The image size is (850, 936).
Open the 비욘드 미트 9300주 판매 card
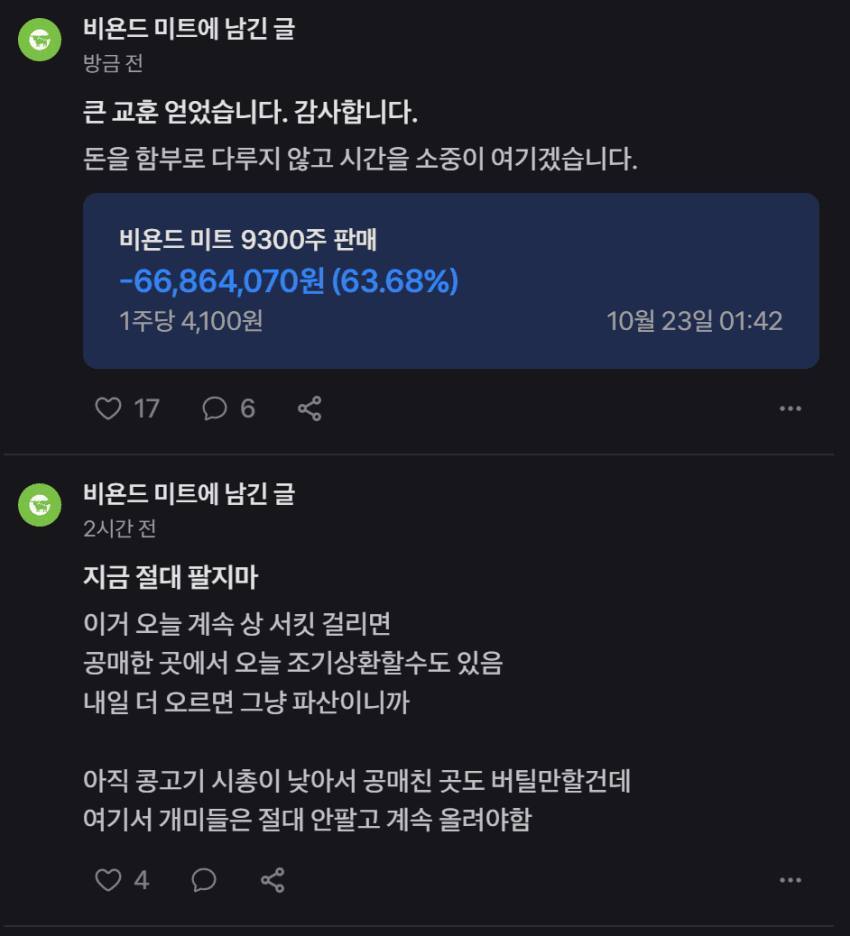(x=450, y=280)
